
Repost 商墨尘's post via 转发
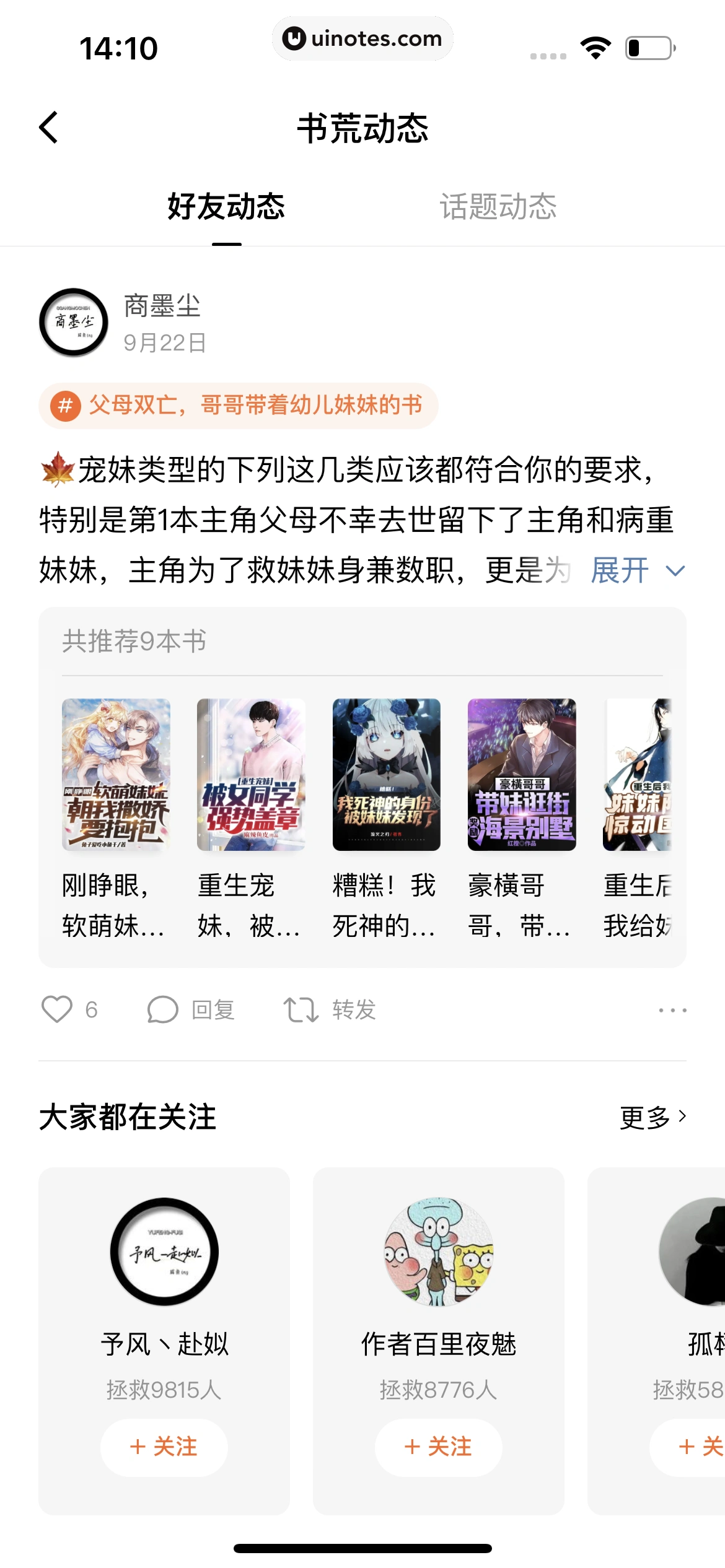[x=330, y=1009]
